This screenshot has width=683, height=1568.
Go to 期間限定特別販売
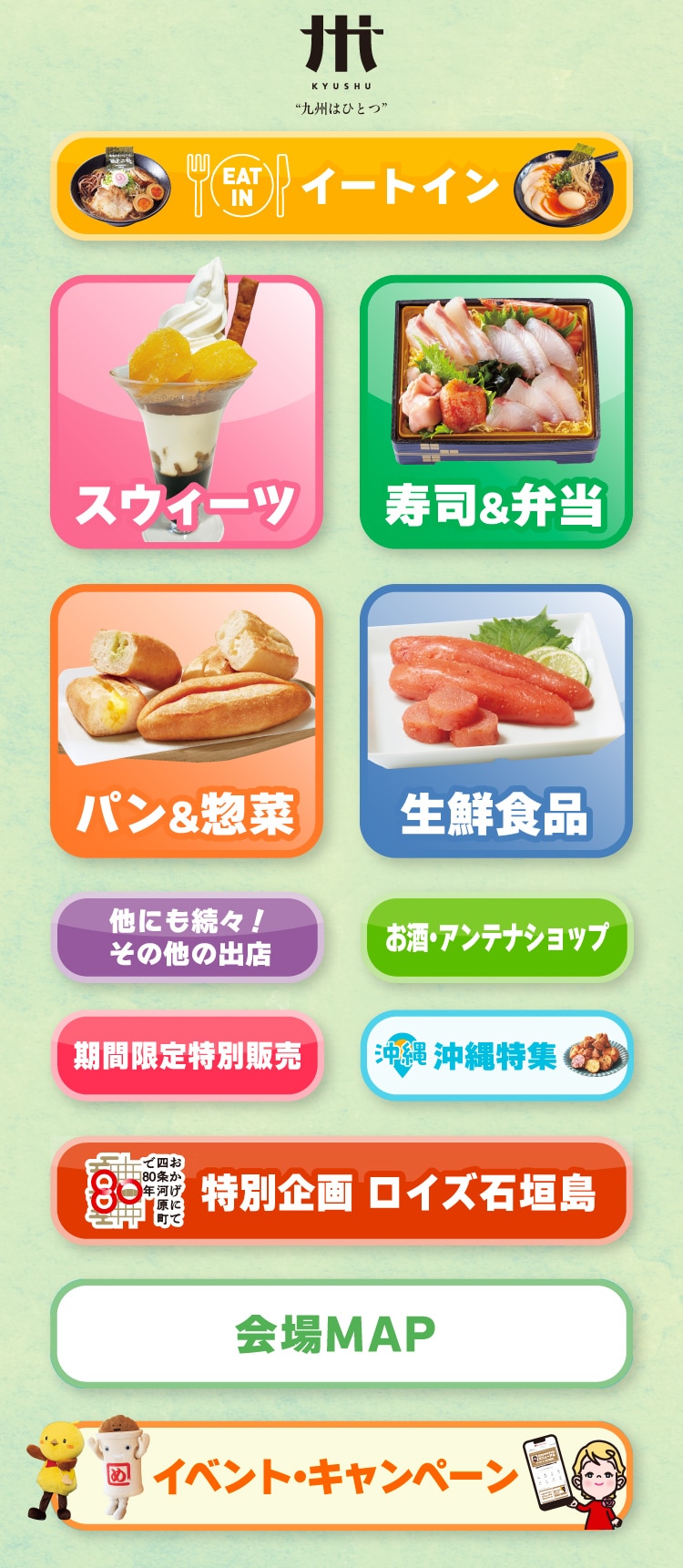click(187, 1056)
